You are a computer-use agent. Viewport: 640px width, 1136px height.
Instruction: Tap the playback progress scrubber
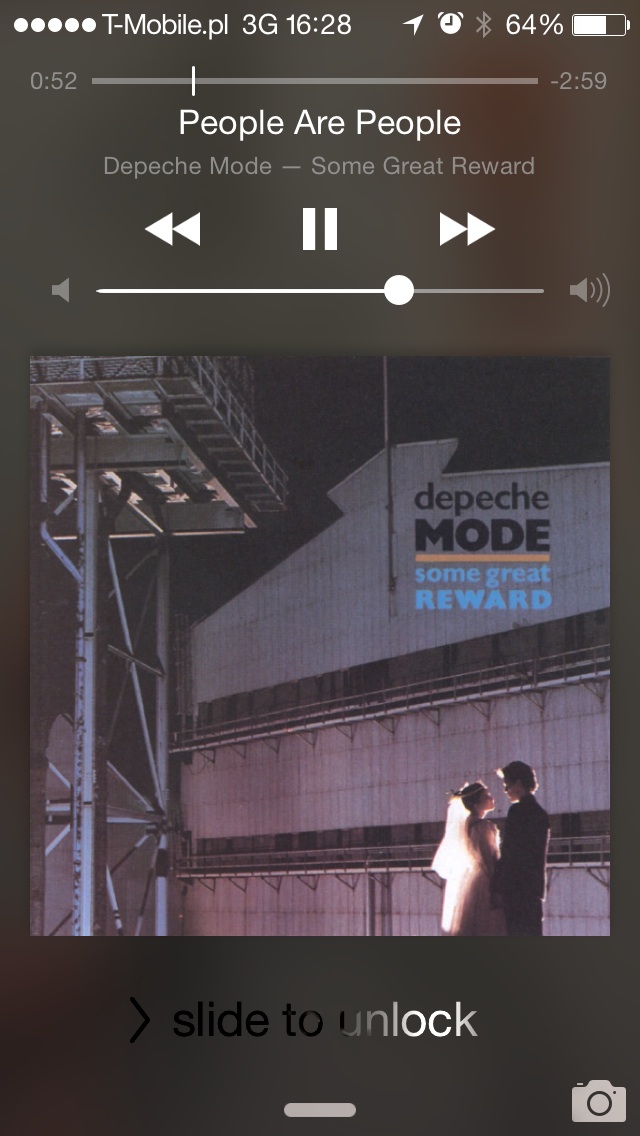194,80
